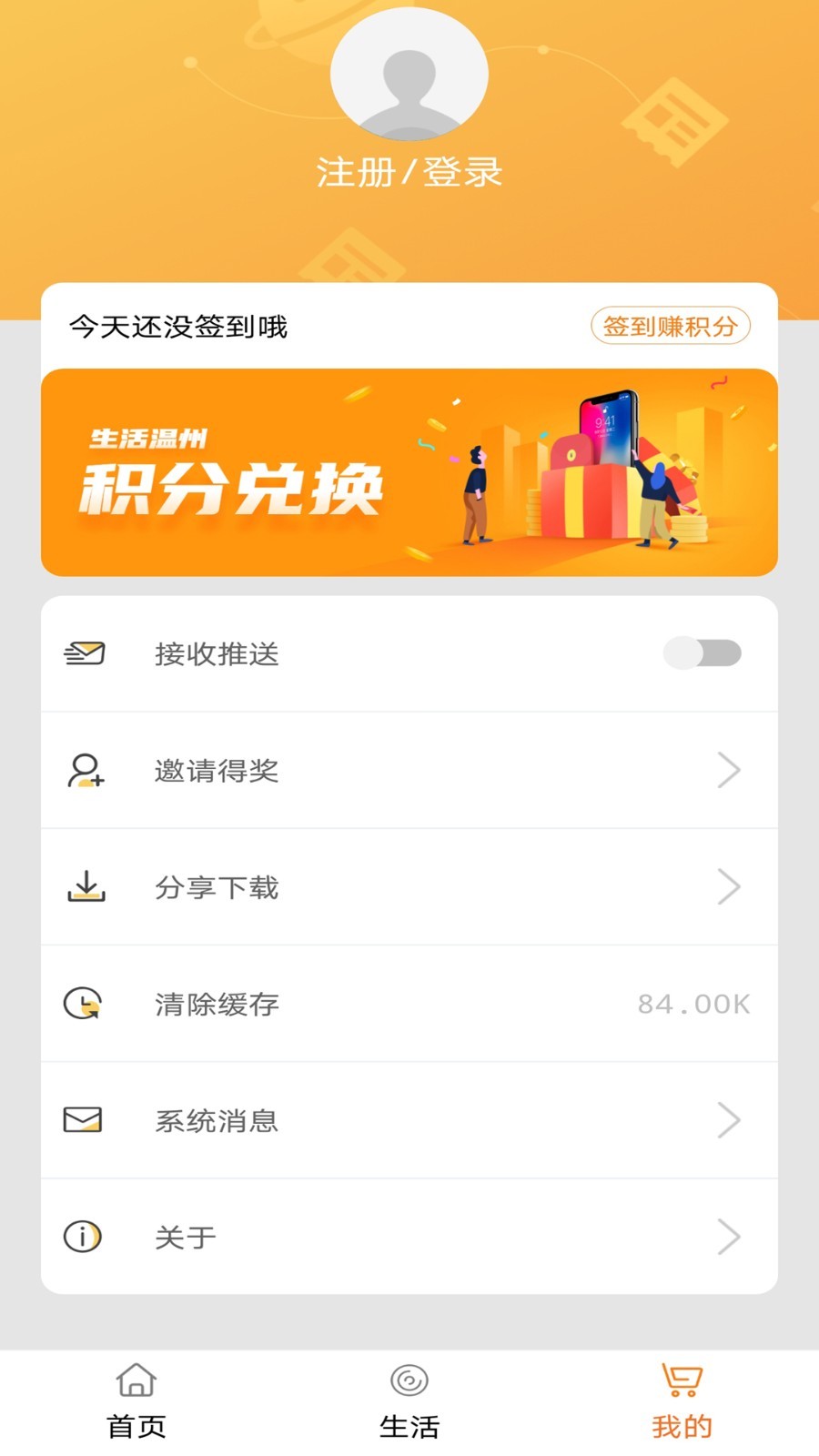Click the shopping cart icon for 我的
This screenshot has height=1456, width=819.
pyautogui.click(x=680, y=1381)
